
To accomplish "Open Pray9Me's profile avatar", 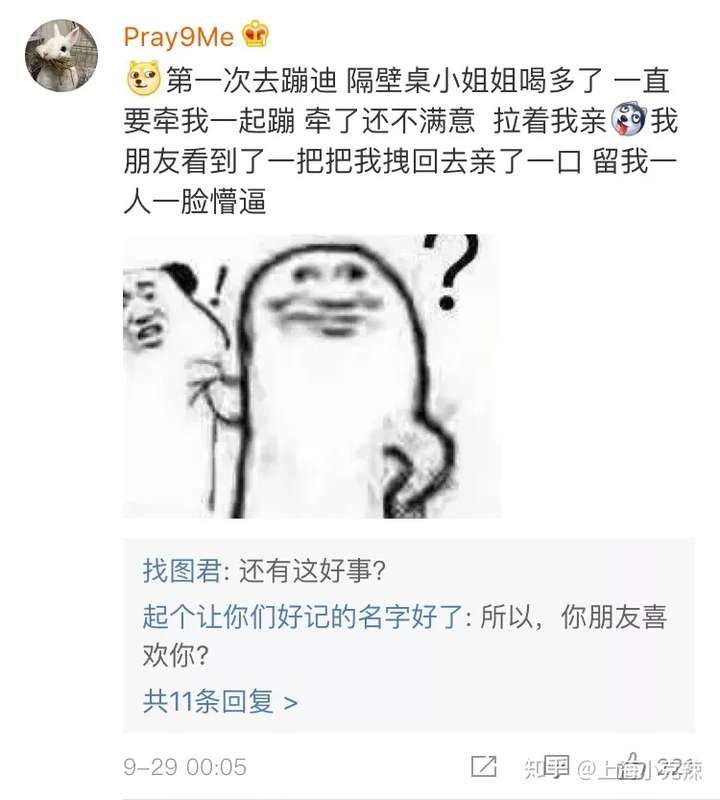I will (x=61, y=55).
